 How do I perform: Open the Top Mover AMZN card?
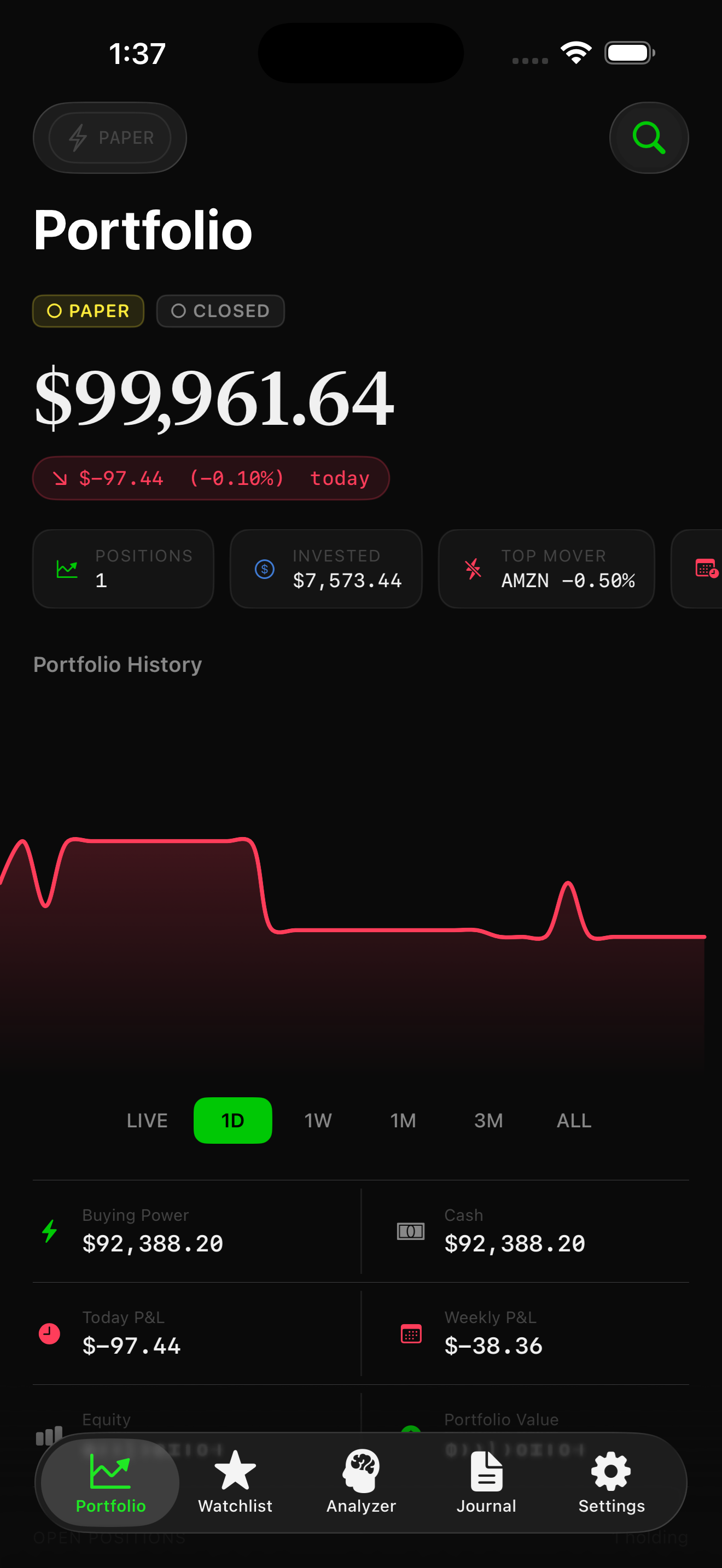(x=546, y=569)
